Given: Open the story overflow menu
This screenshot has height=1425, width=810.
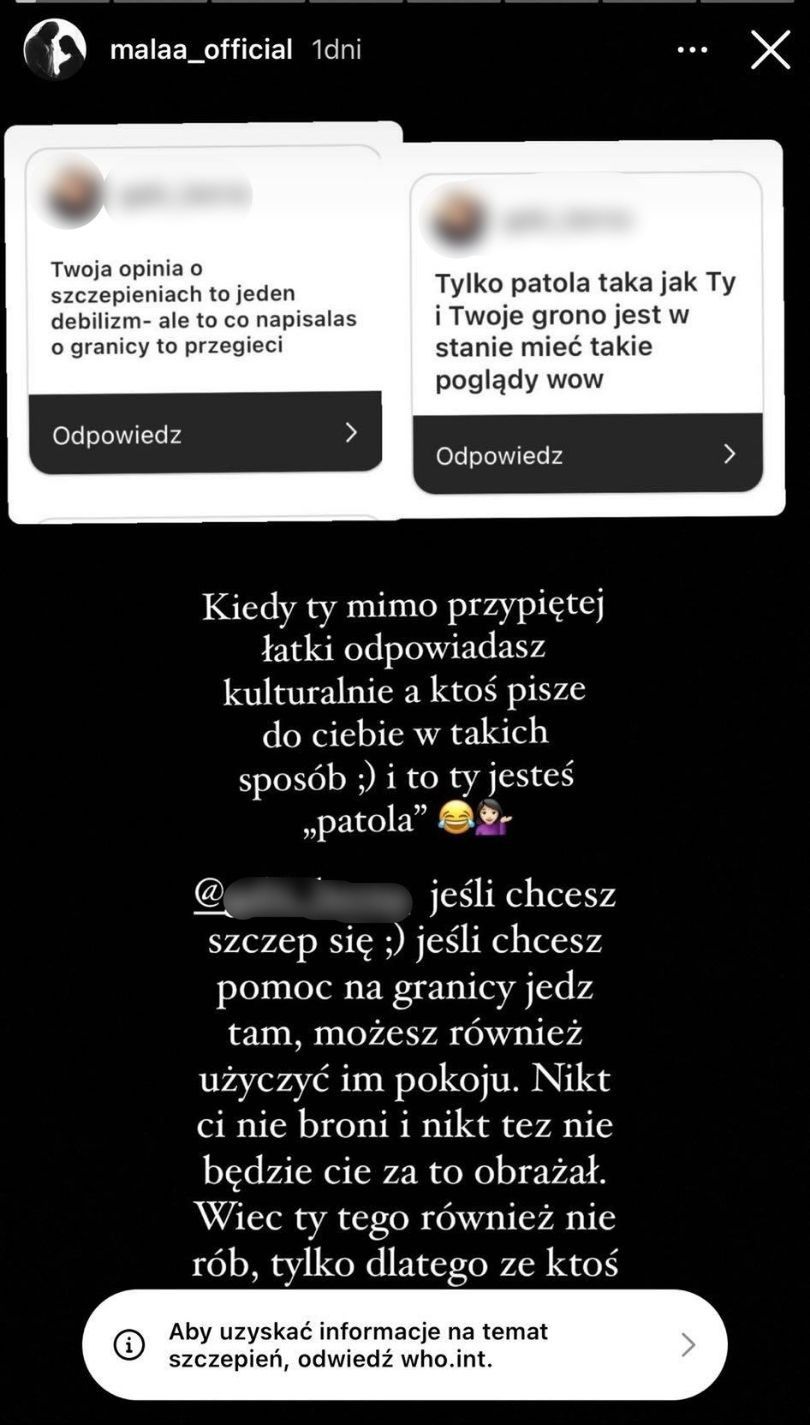Looking at the screenshot, I should click(692, 49).
